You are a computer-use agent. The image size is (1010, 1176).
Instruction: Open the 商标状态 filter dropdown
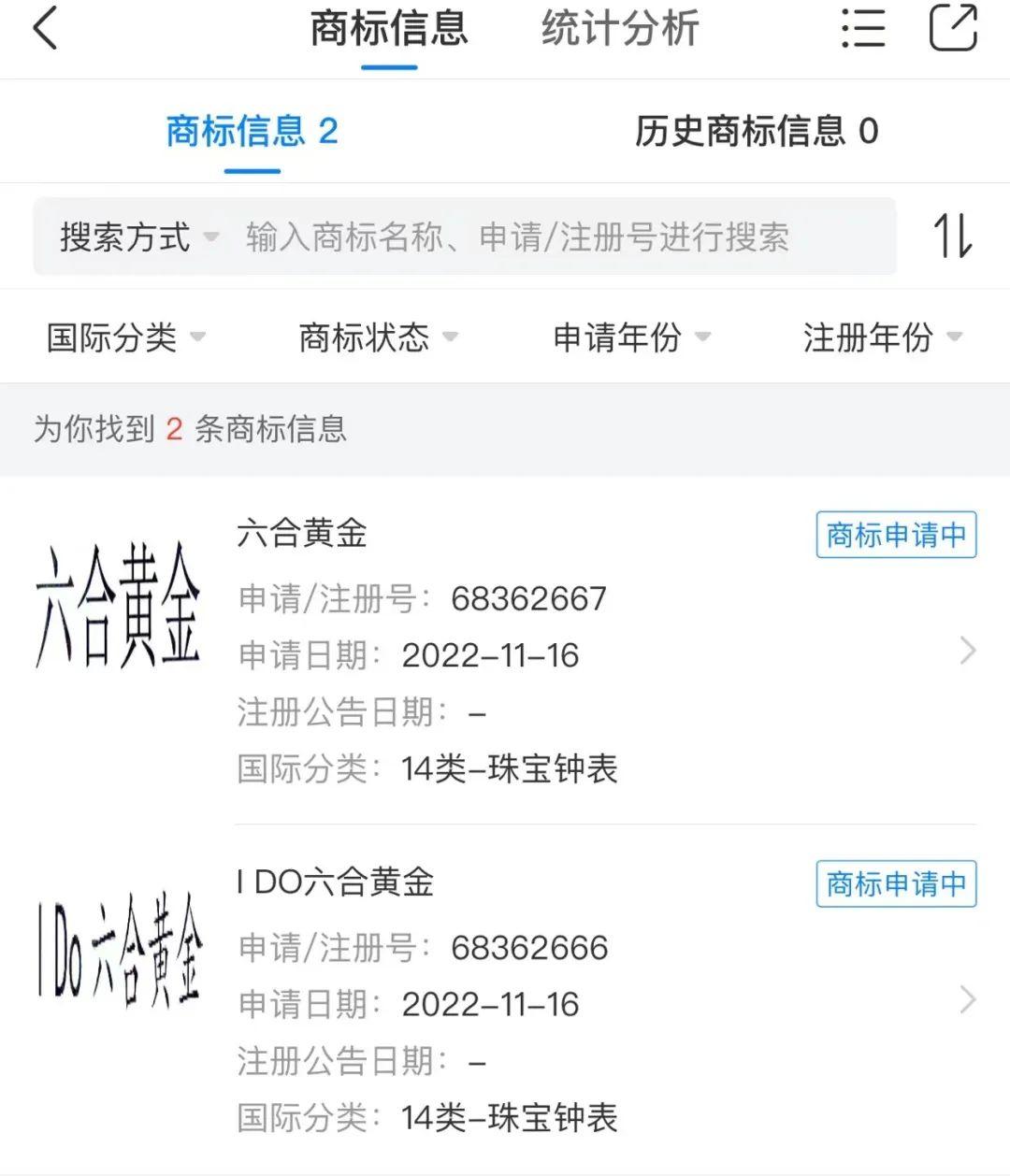point(376,337)
